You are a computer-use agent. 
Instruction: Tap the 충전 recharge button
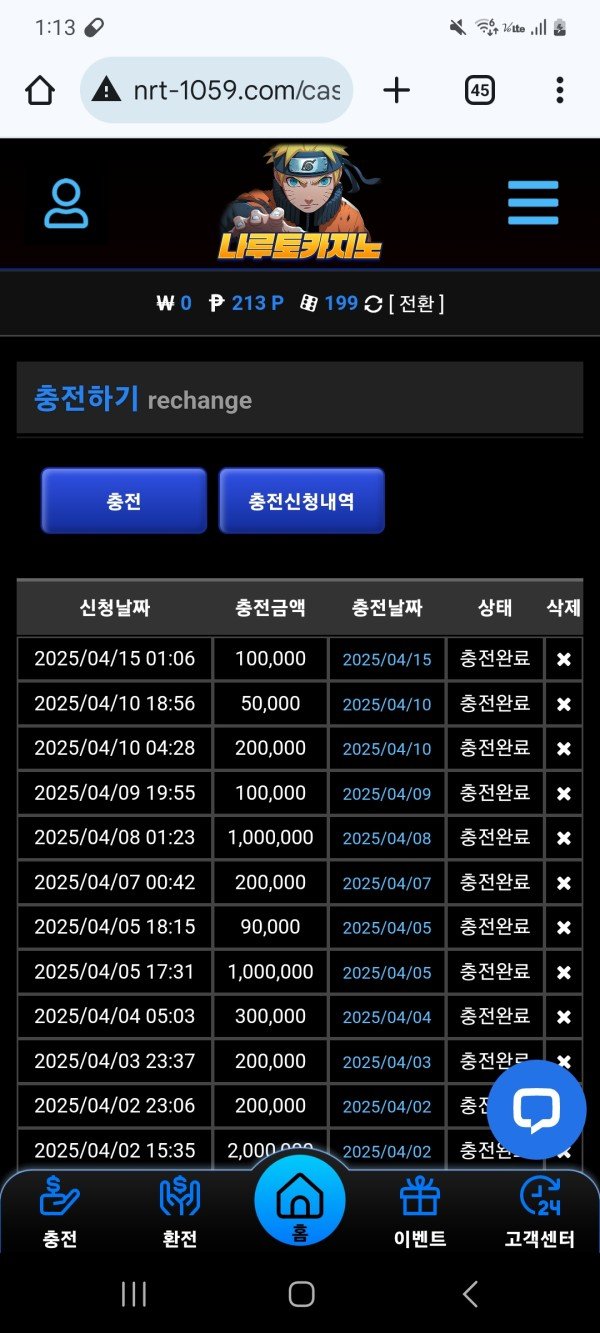click(124, 500)
